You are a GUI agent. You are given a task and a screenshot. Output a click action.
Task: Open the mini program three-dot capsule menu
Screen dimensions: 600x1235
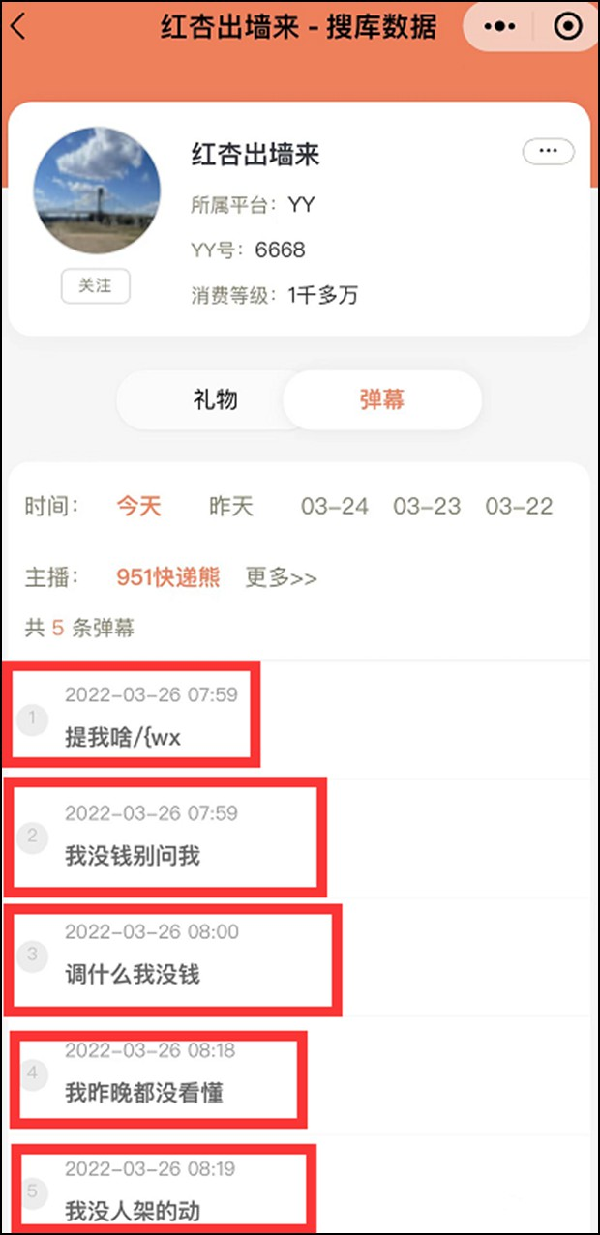click(x=499, y=27)
